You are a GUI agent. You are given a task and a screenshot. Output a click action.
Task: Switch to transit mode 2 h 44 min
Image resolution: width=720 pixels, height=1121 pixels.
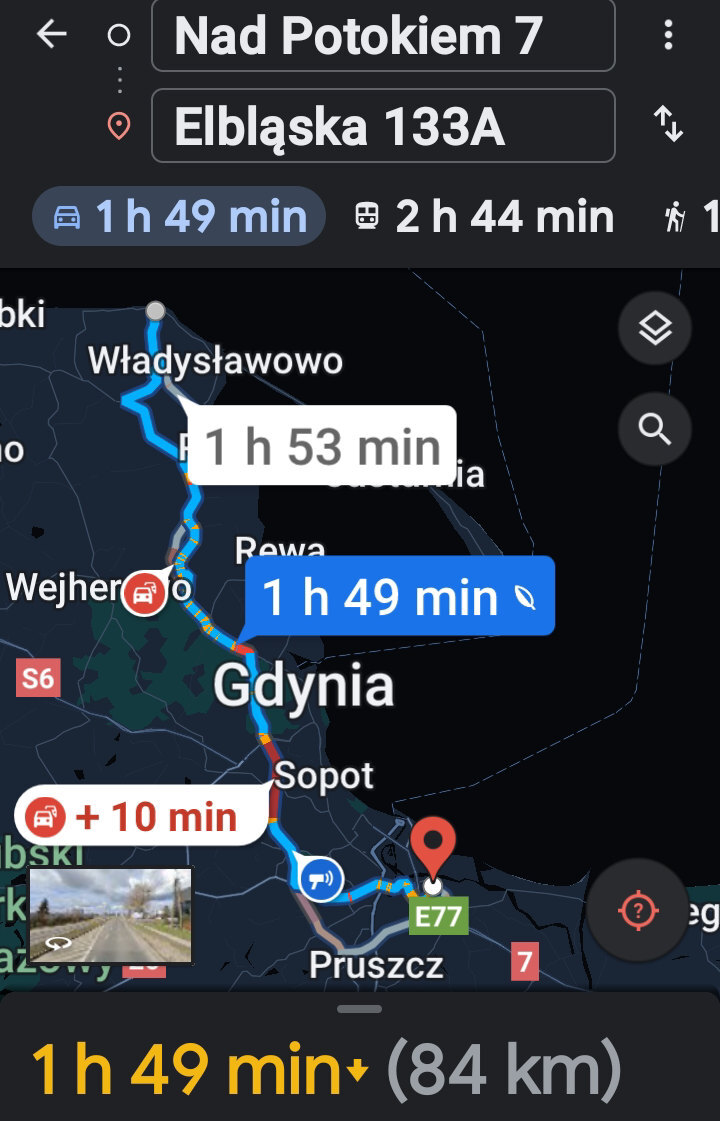tap(485, 217)
